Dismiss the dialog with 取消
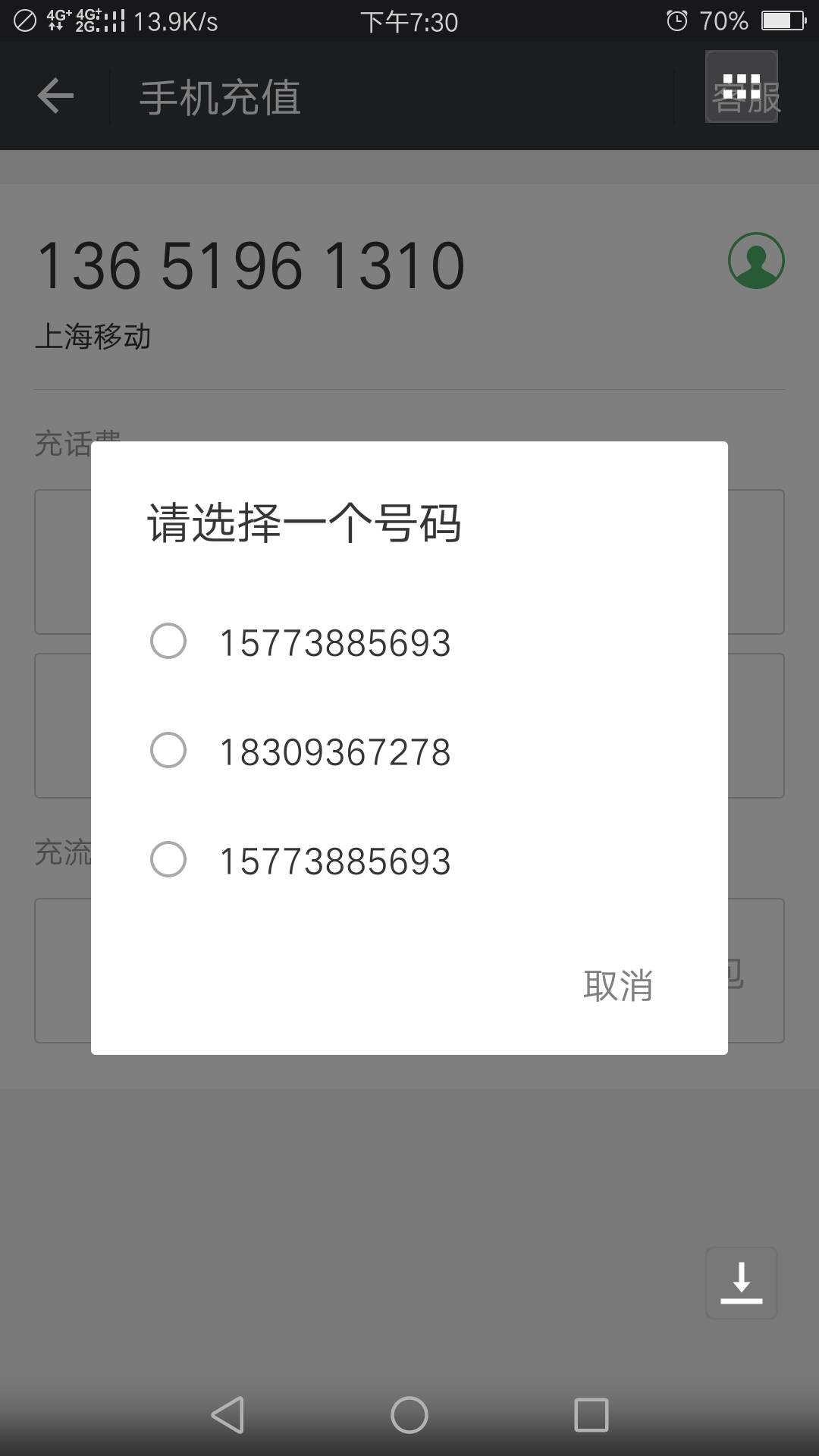 [x=617, y=985]
